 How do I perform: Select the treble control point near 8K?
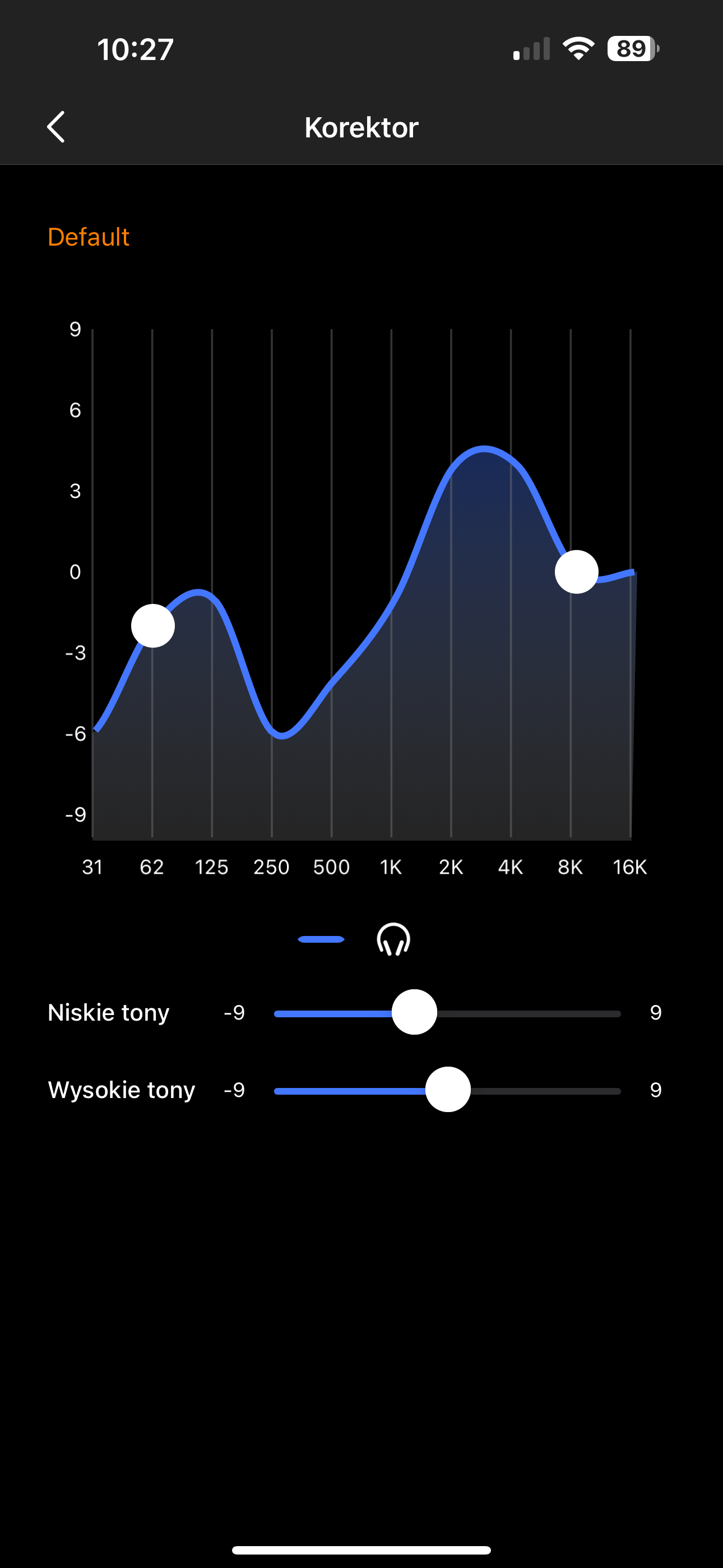tap(576, 572)
